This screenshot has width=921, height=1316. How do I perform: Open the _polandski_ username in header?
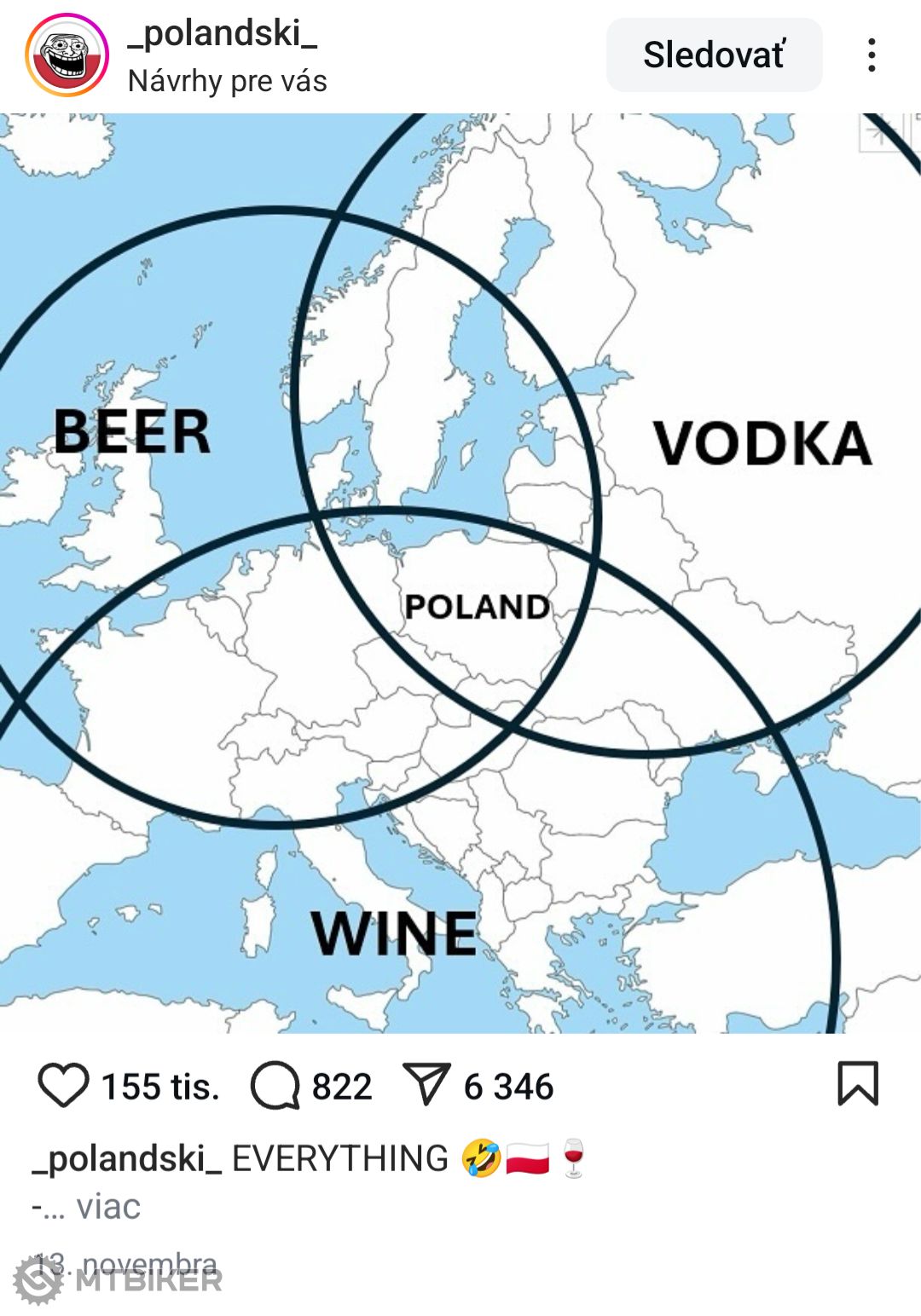(223, 33)
